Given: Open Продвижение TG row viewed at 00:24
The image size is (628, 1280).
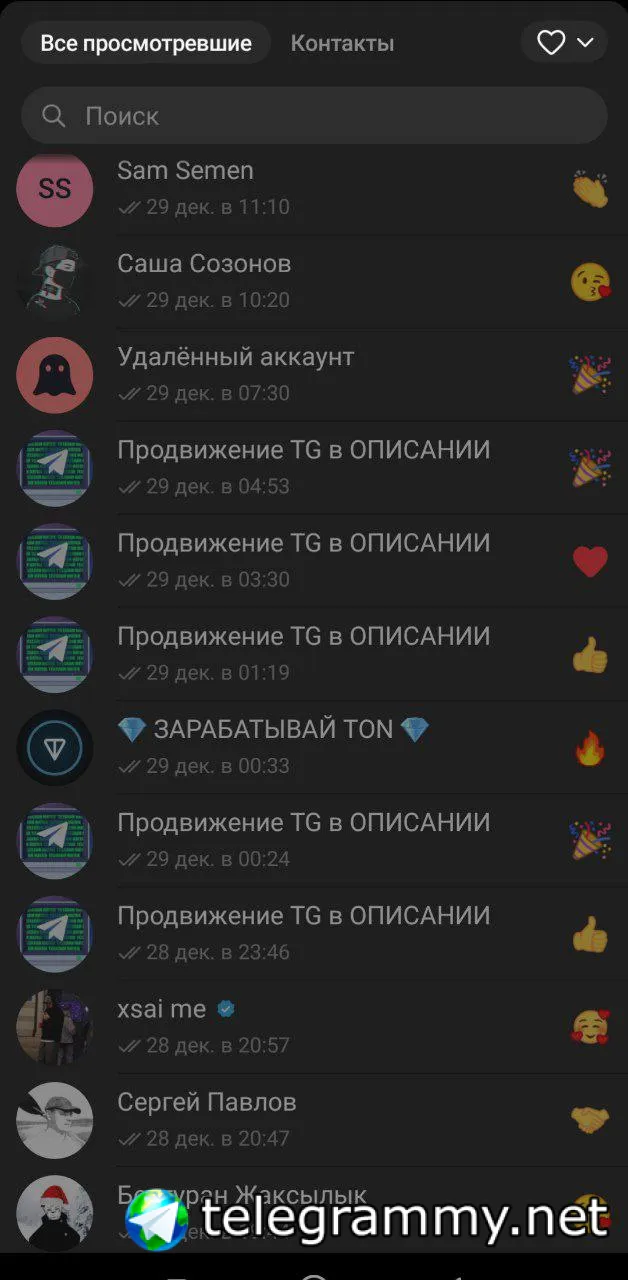Looking at the screenshot, I should click(300, 839).
